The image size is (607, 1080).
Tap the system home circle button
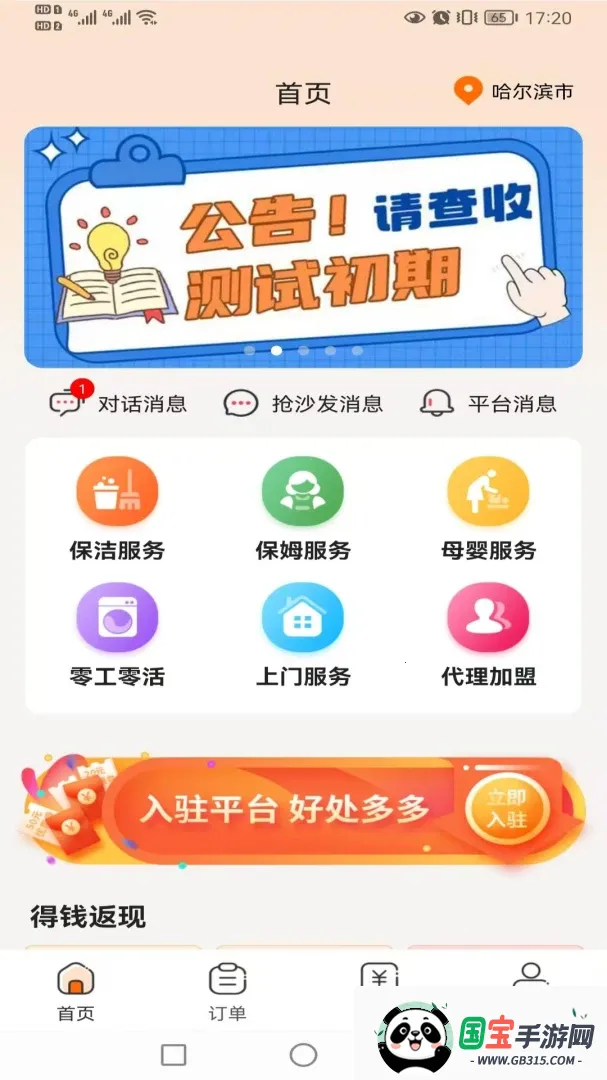coord(303,1055)
